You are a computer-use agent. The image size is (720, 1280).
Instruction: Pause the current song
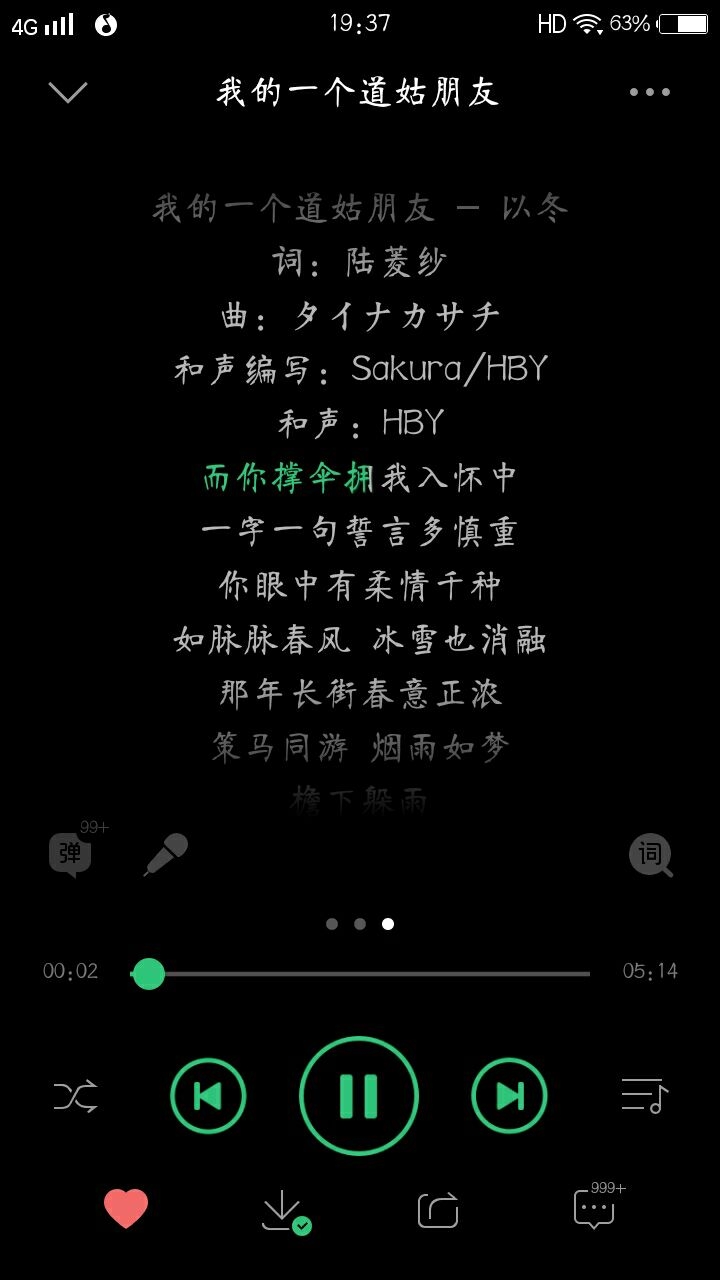[x=359, y=1096]
